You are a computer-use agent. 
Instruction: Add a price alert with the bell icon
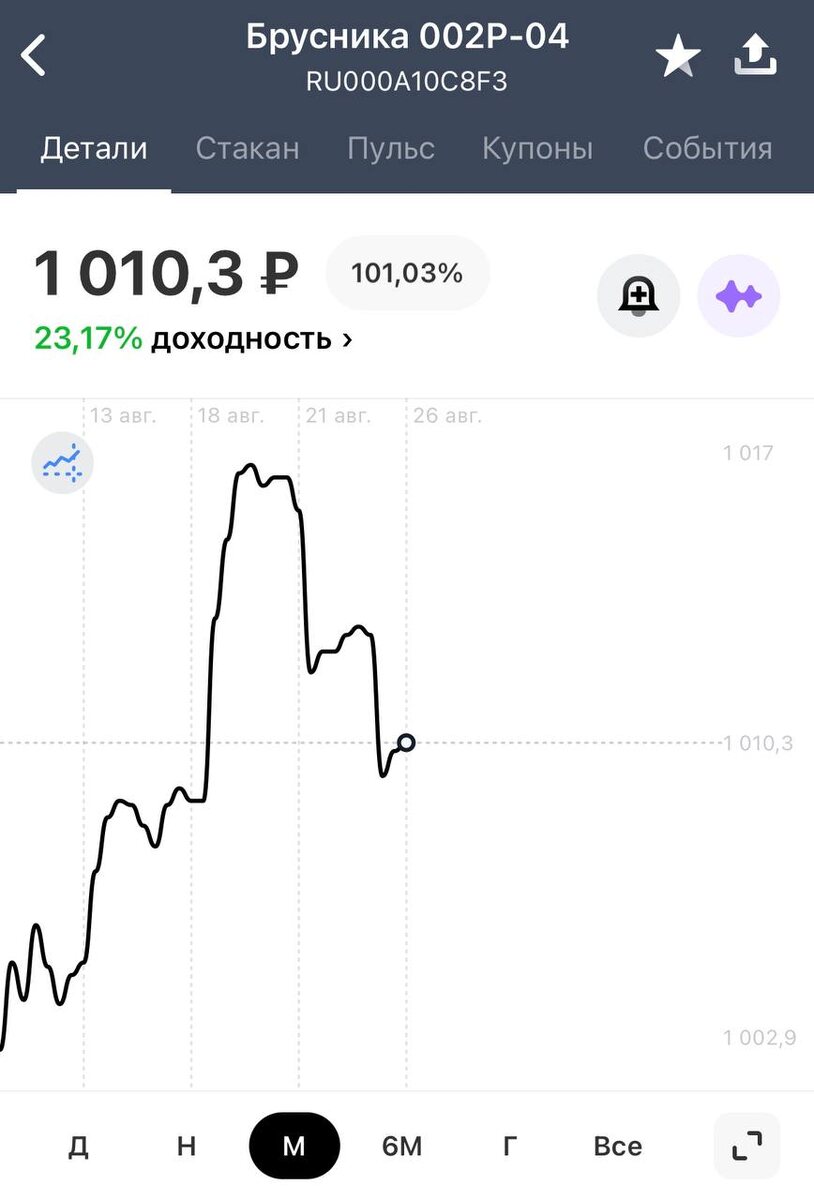point(638,296)
